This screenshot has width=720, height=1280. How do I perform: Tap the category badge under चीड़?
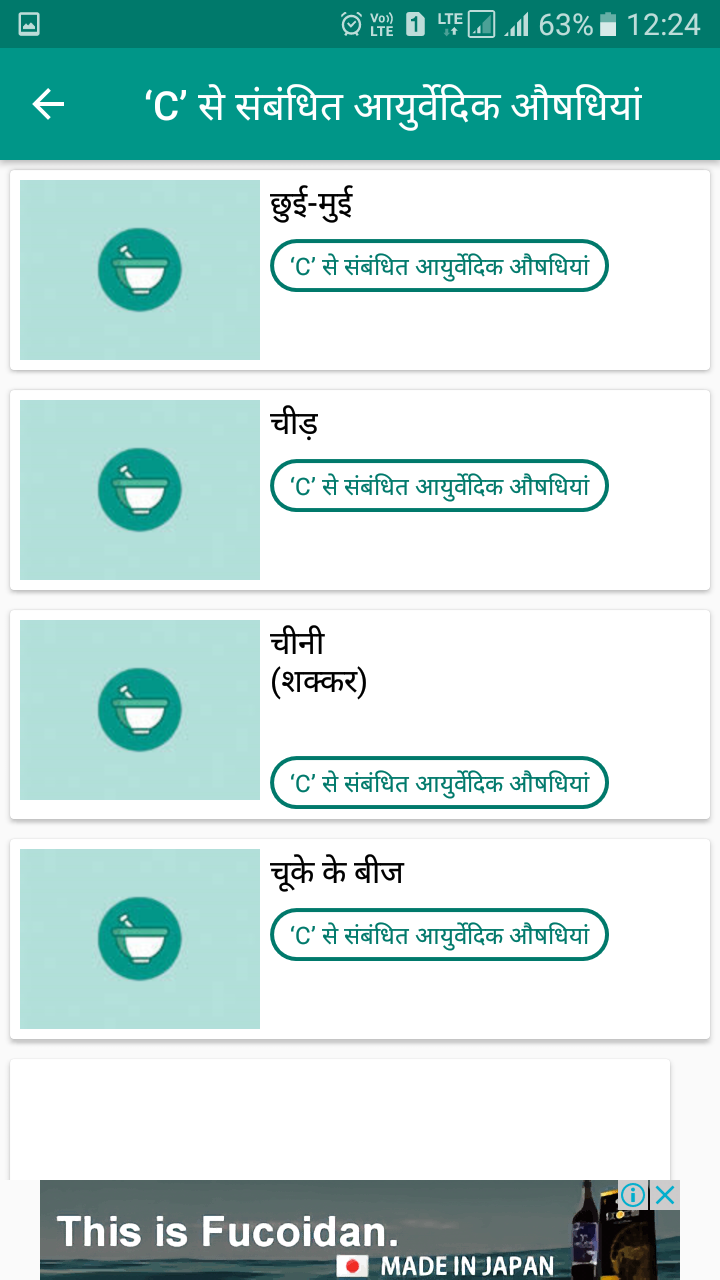438,486
